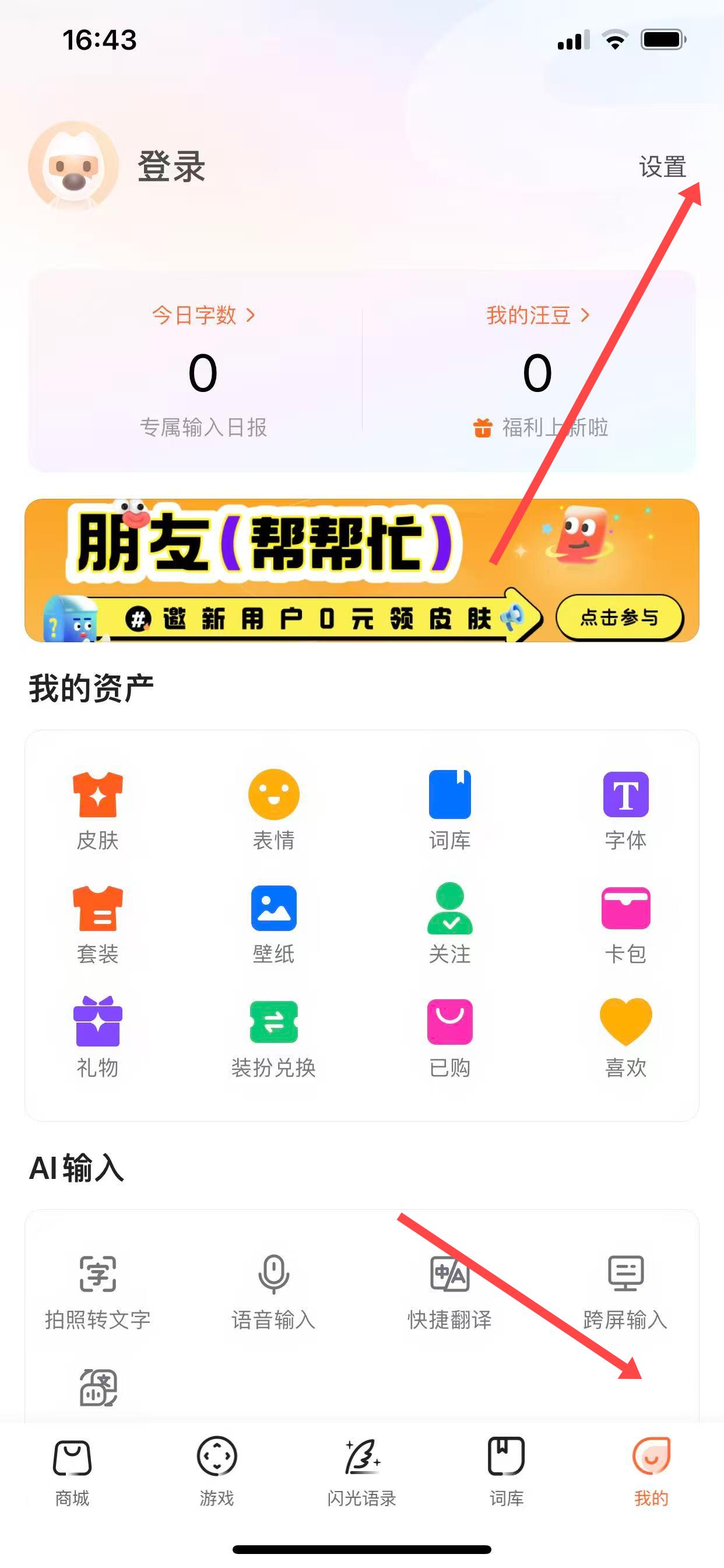Tap 登录 to sign in
The image size is (724, 1568).
pos(171,166)
